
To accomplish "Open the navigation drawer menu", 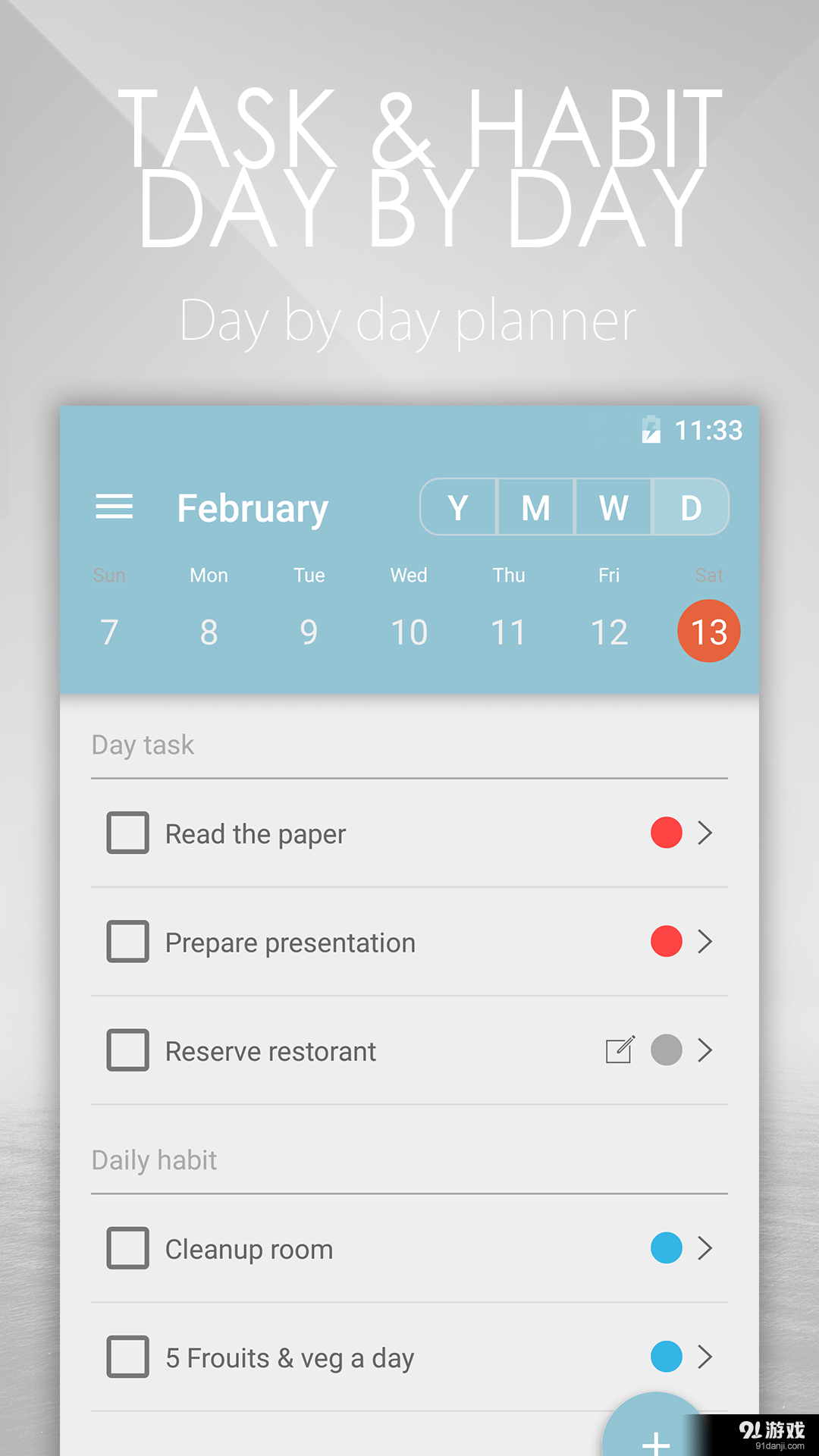I will (114, 507).
